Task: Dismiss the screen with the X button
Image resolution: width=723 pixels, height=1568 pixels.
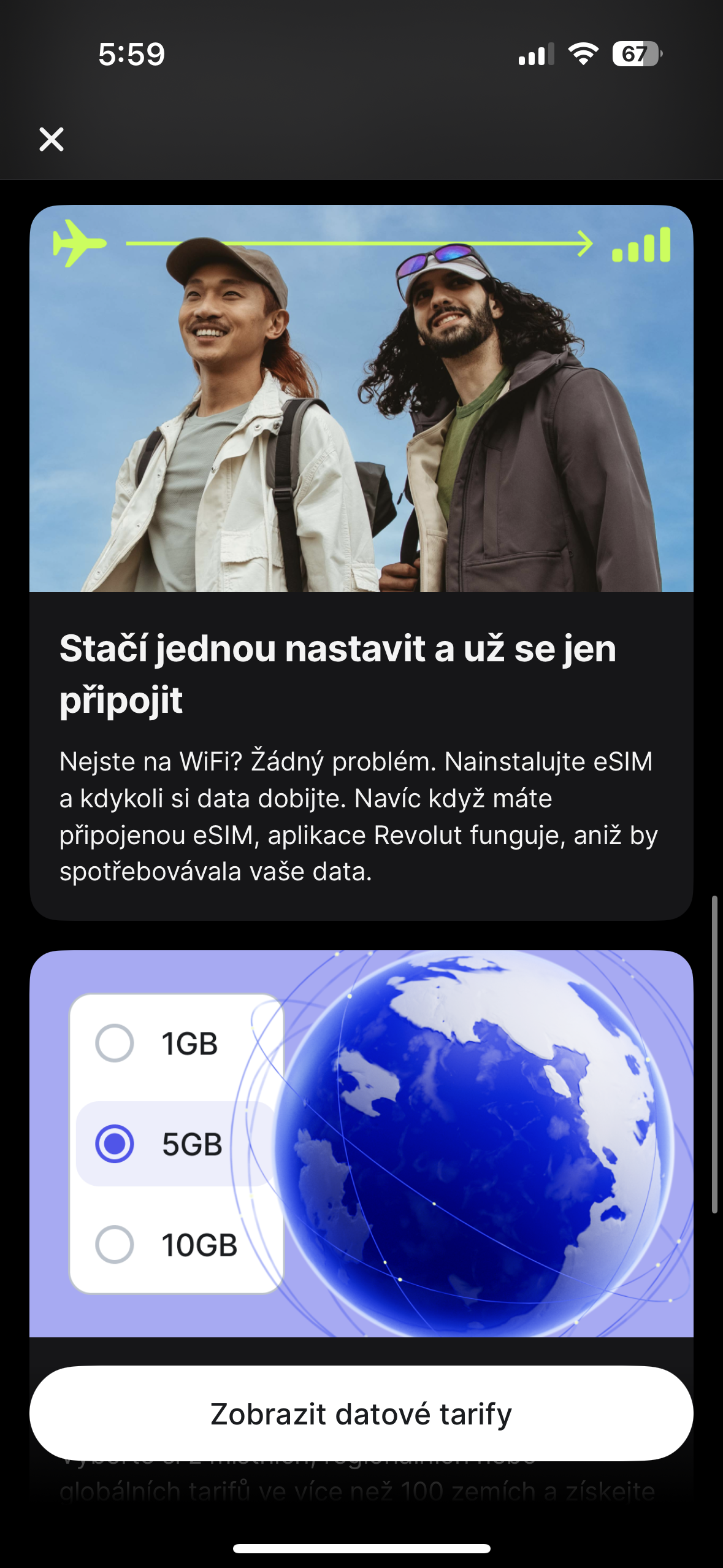Action: point(52,140)
